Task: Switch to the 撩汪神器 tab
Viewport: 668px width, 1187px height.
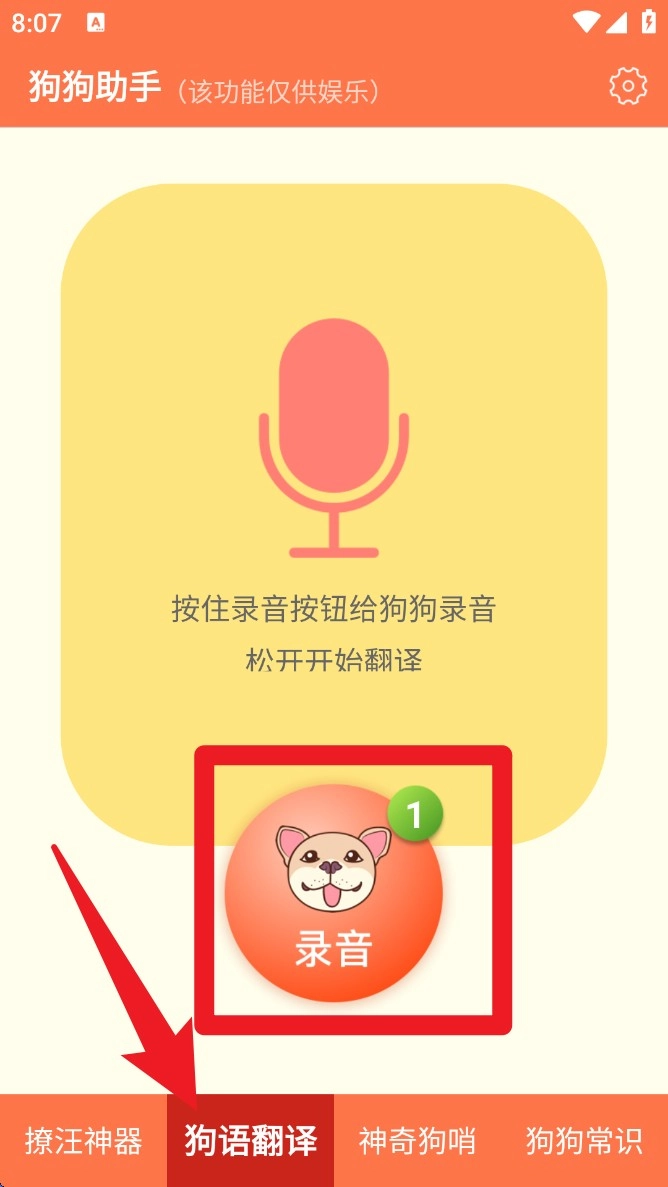Action: click(84, 1141)
